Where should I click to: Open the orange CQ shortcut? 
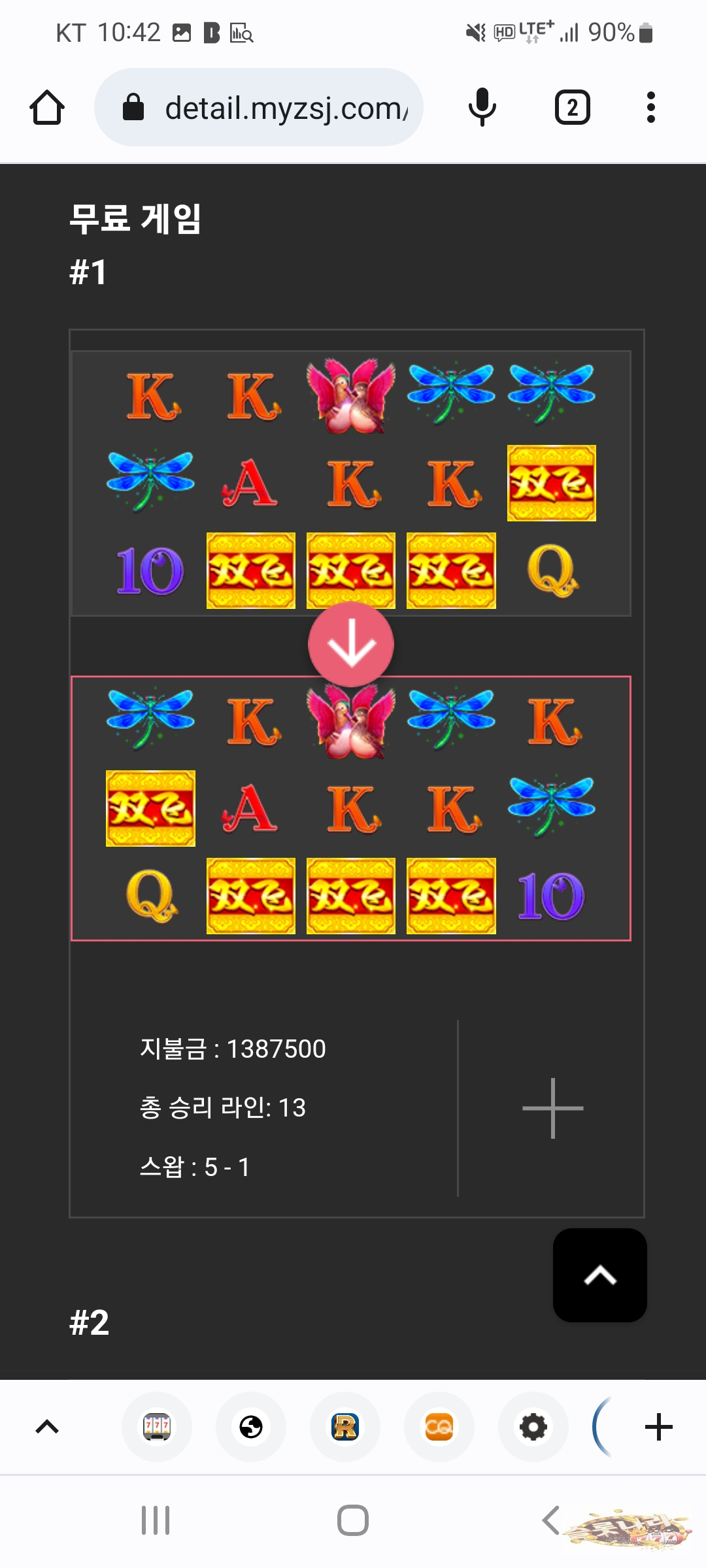[439, 1427]
